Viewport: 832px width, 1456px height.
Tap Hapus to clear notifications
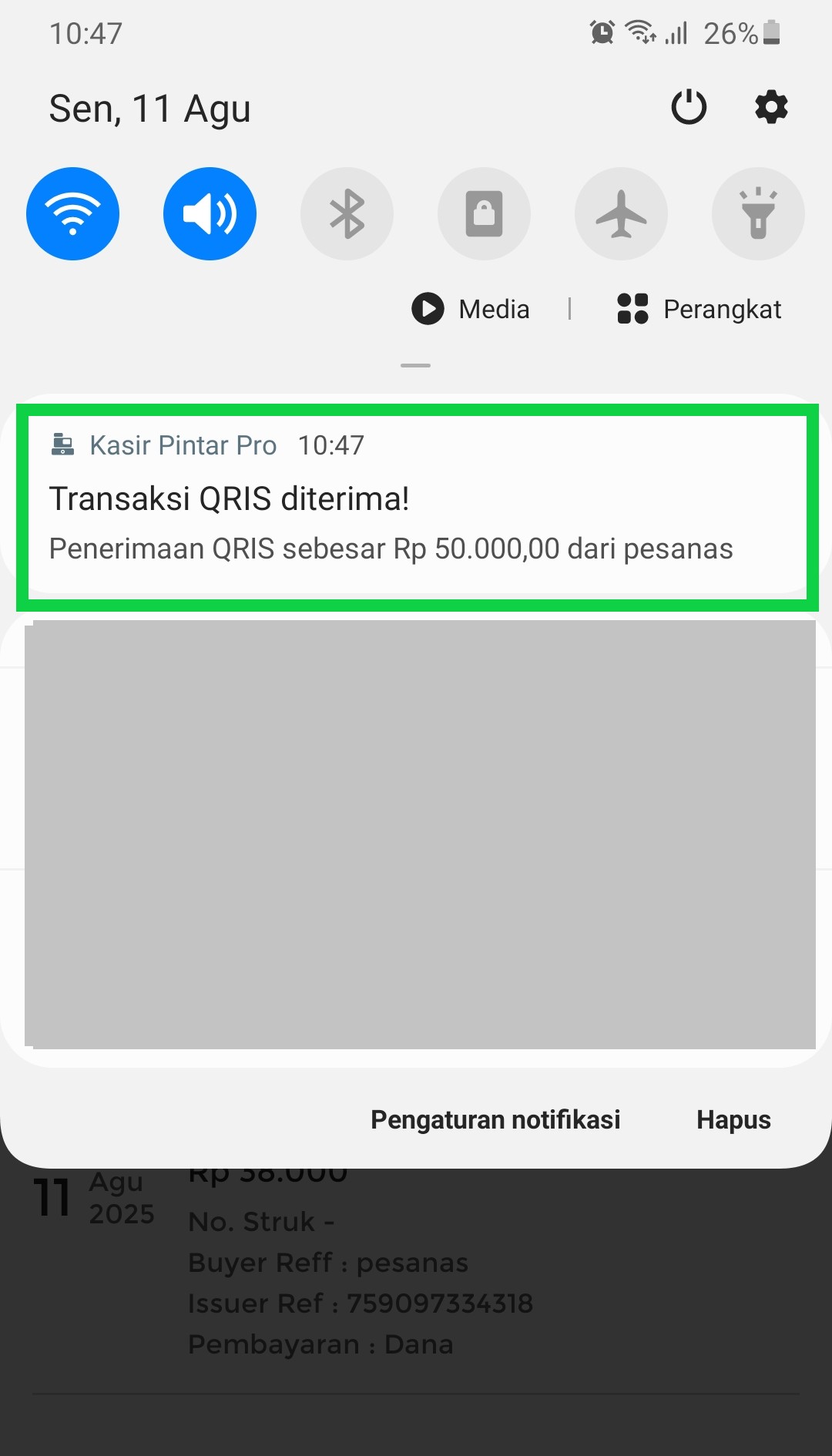[x=733, y=1119]
